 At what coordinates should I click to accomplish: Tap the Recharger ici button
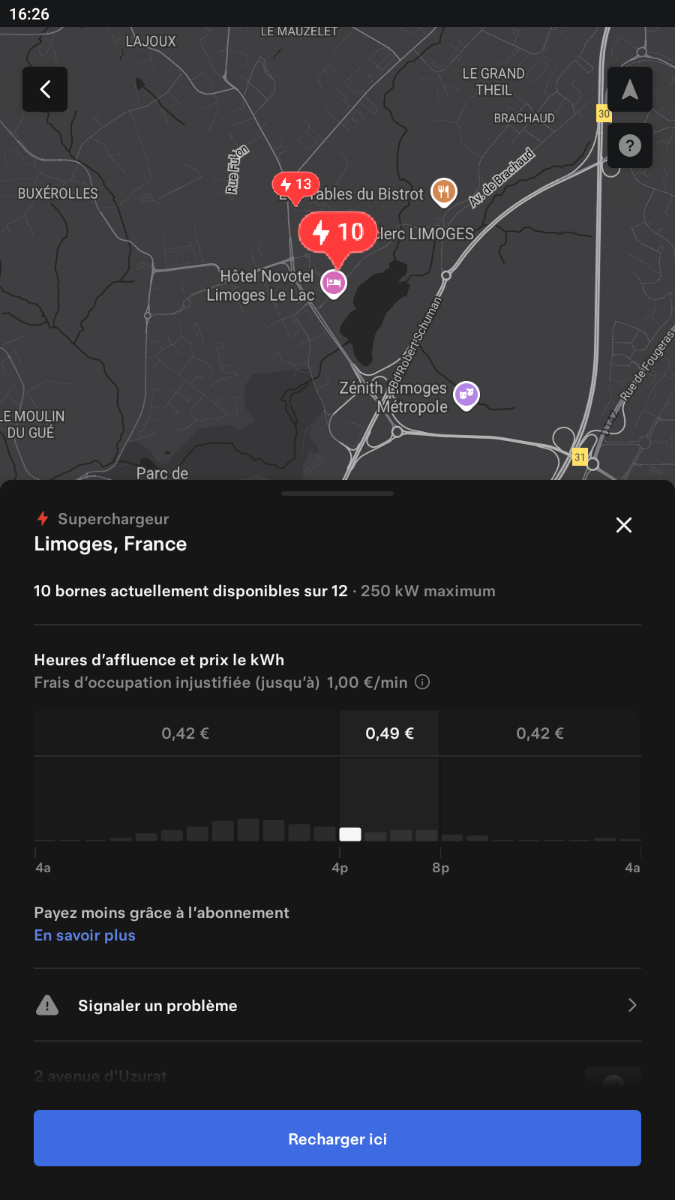coord(337,1138)
